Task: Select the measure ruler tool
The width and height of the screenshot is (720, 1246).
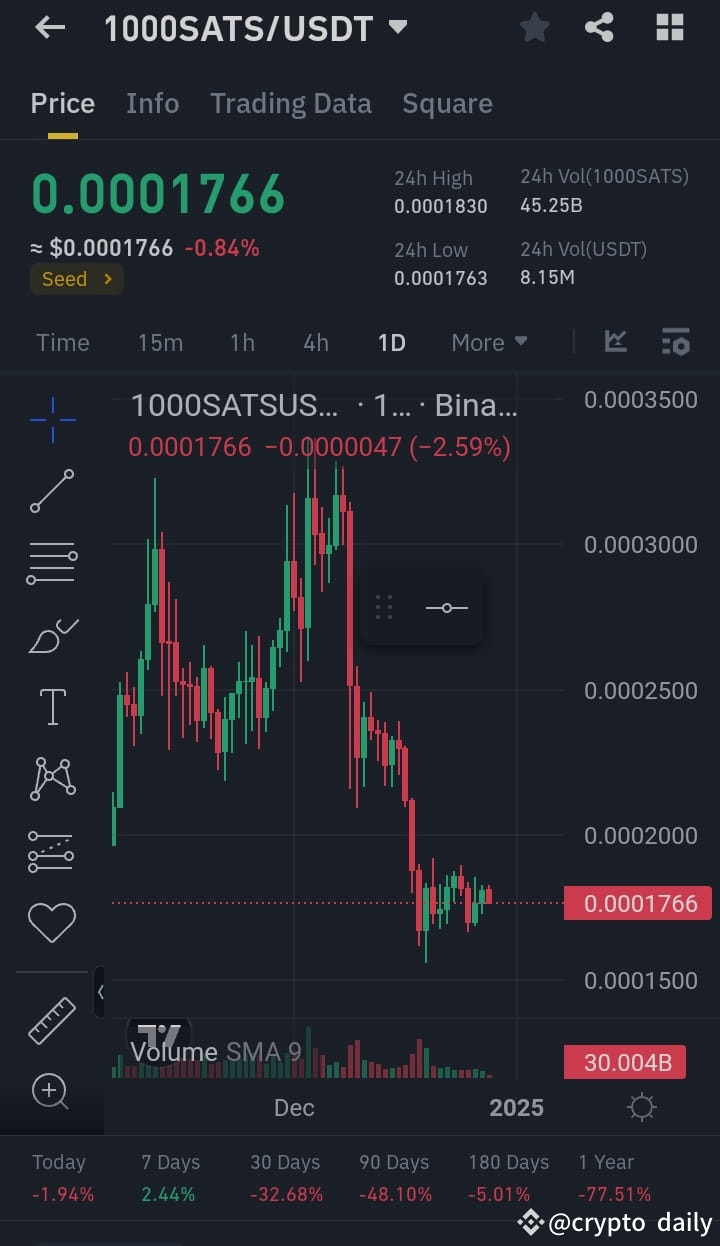Action: [50, 1022]
